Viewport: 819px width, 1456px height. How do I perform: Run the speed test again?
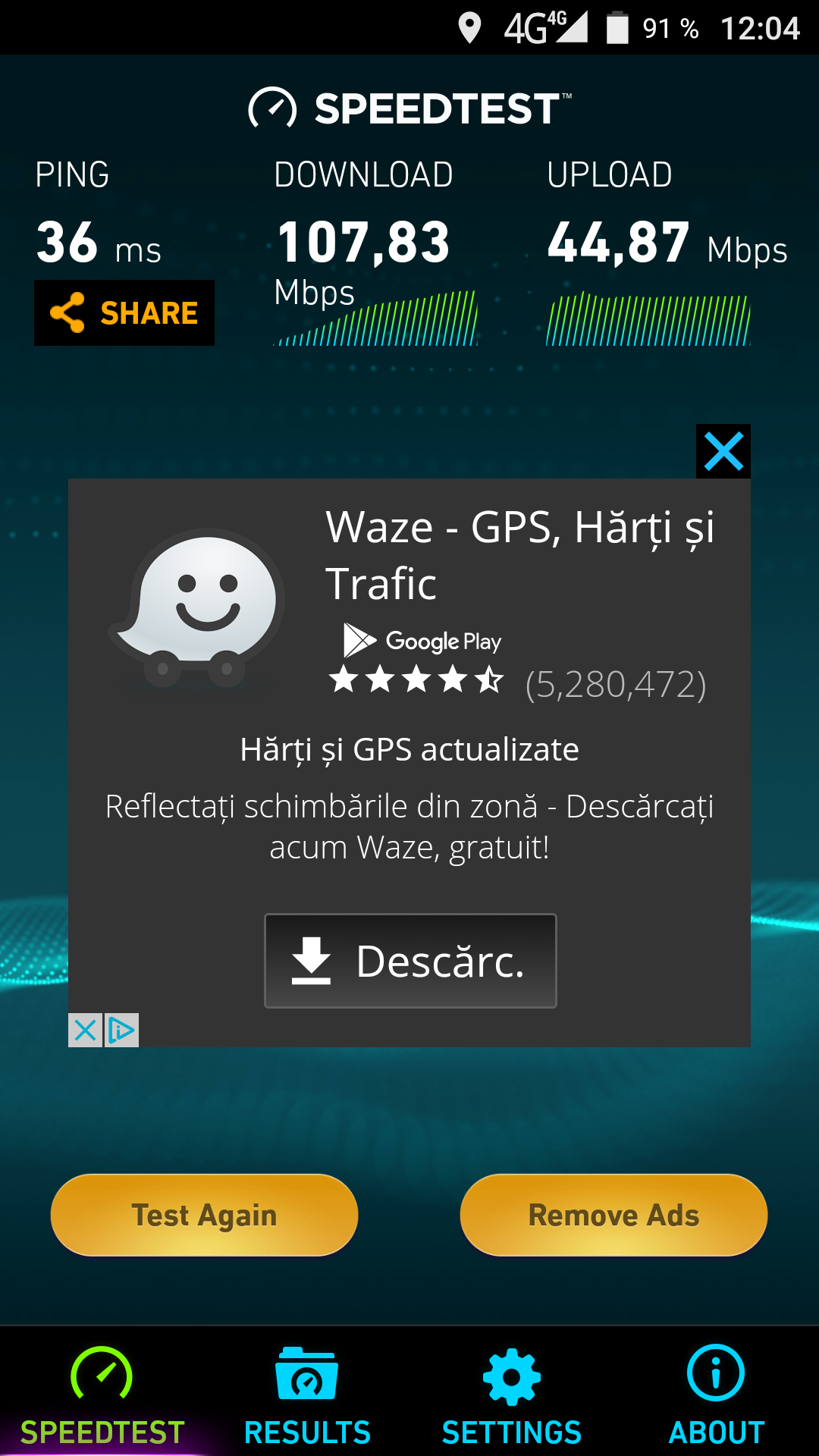[204, 1215]
